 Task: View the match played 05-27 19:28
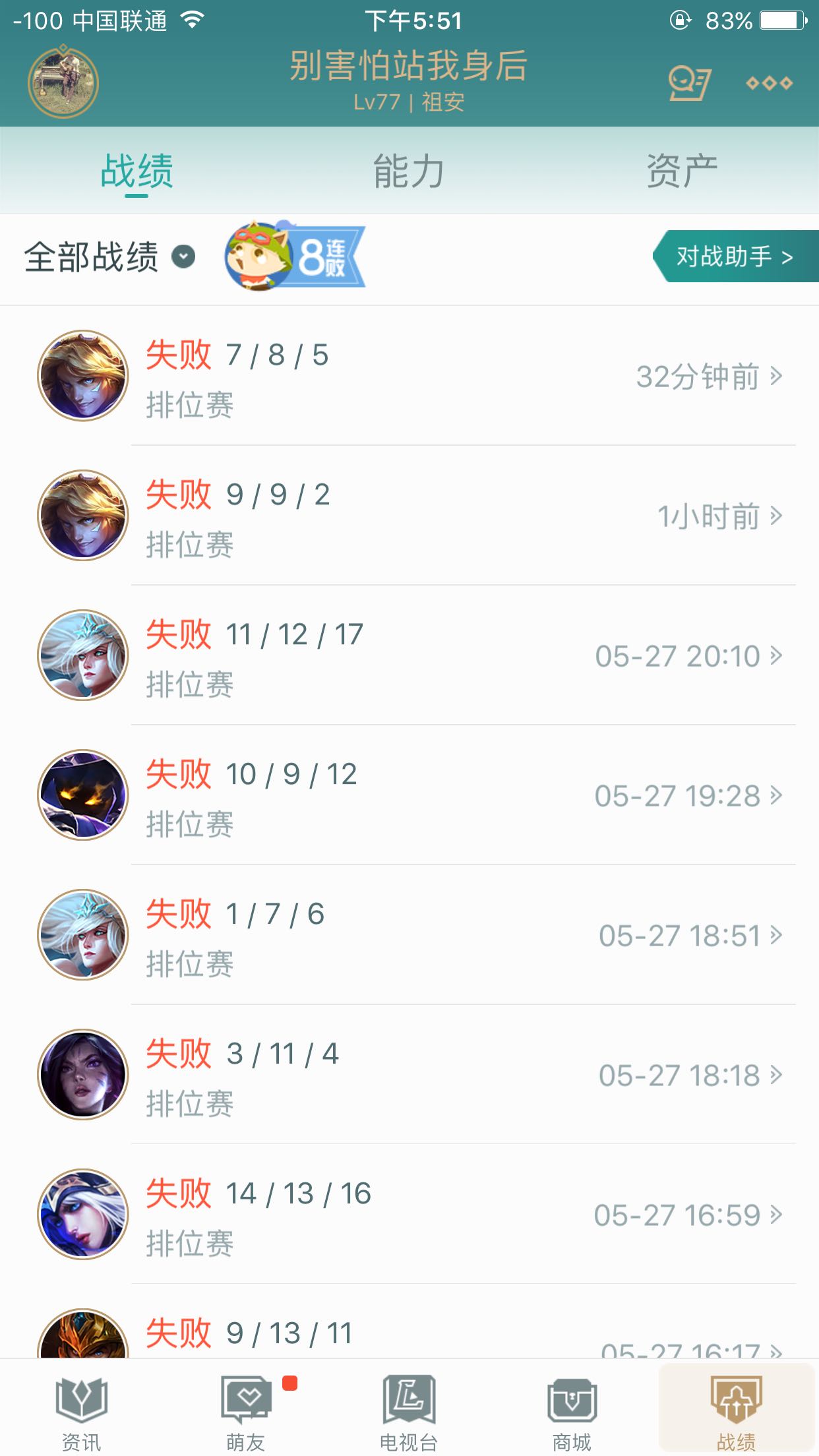pyautogui.click(x=409, y=795)
